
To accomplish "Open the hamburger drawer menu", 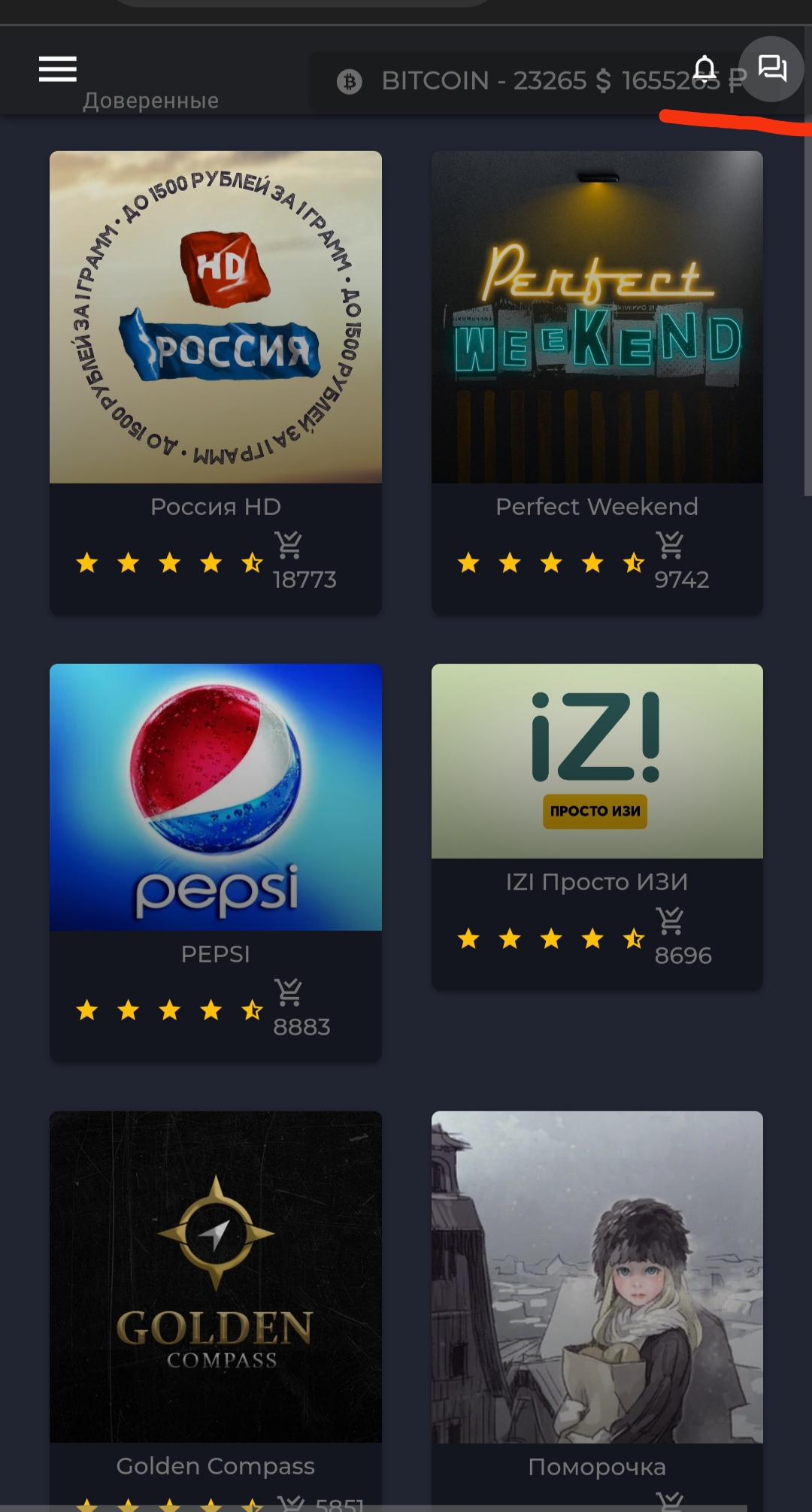I will pyautogui.click(x=58, y=69).
